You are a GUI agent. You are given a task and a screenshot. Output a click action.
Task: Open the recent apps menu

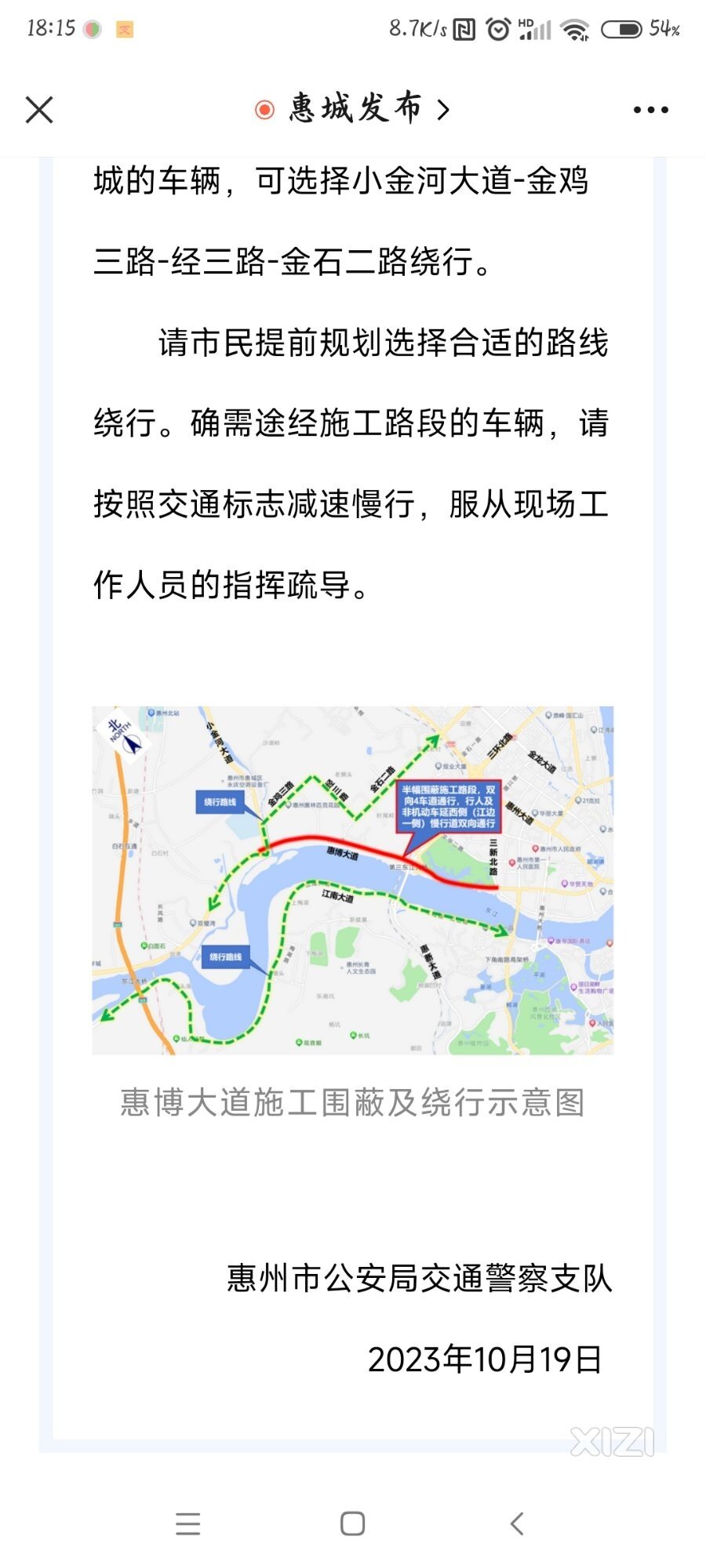pos(188,1523)
